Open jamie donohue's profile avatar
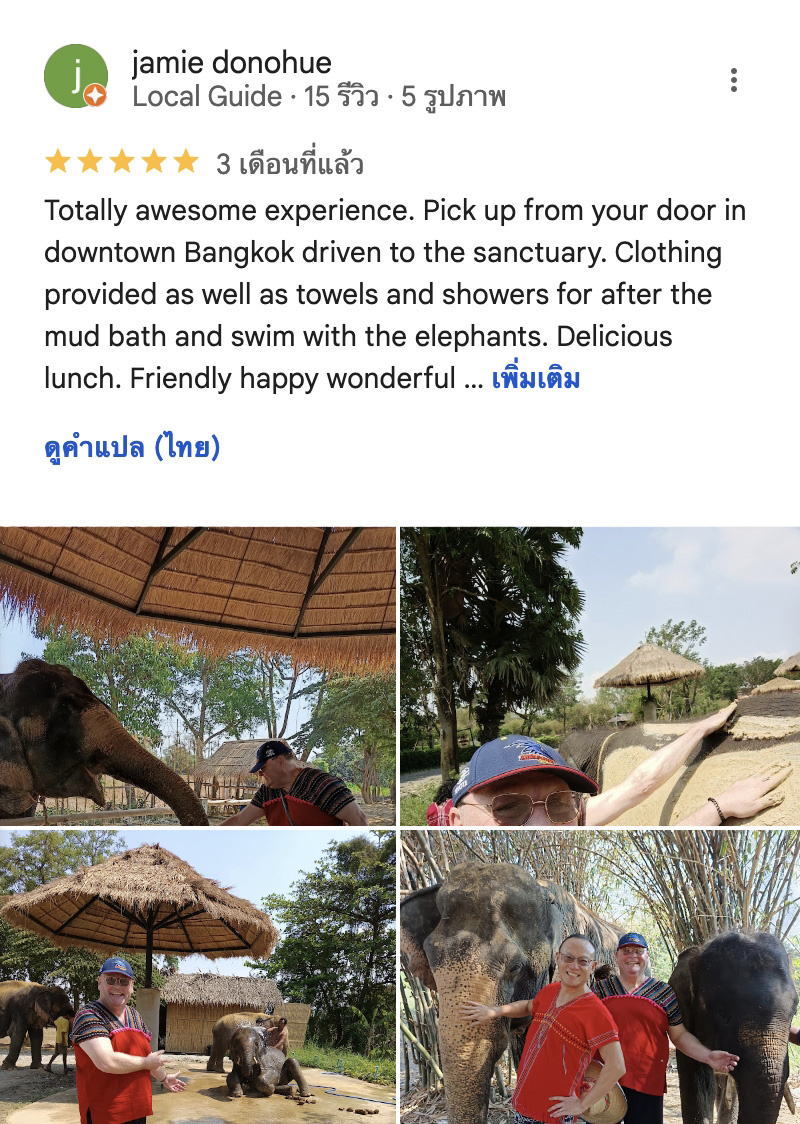This screenshot has width=800, height=1124. point(76,77)
